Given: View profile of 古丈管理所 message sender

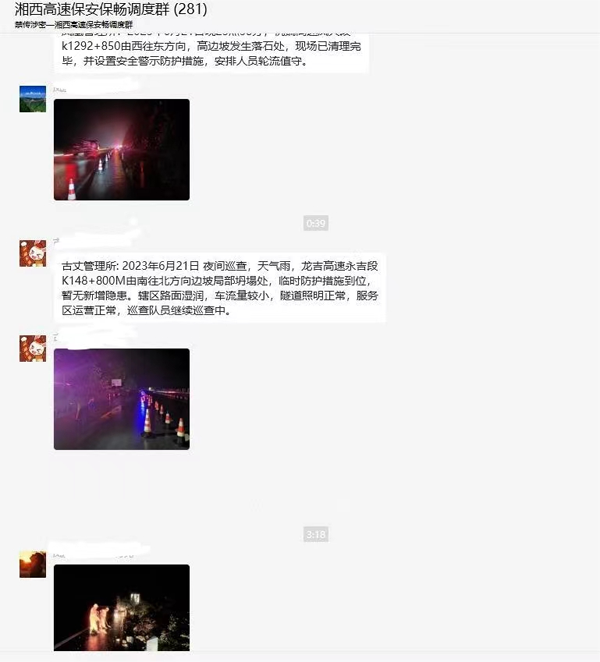Looking at the screenshot, I should 32,252.
